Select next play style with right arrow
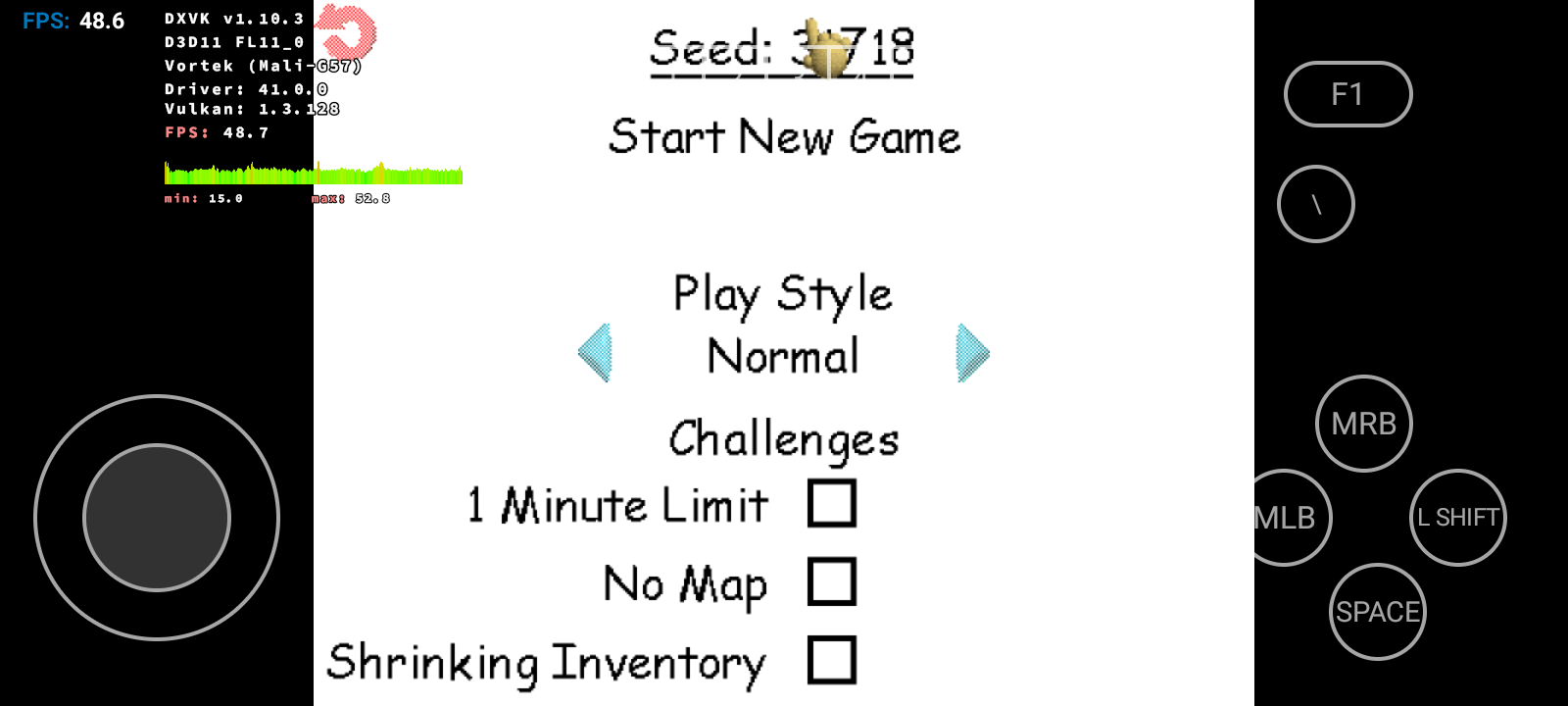 [972, 353]
